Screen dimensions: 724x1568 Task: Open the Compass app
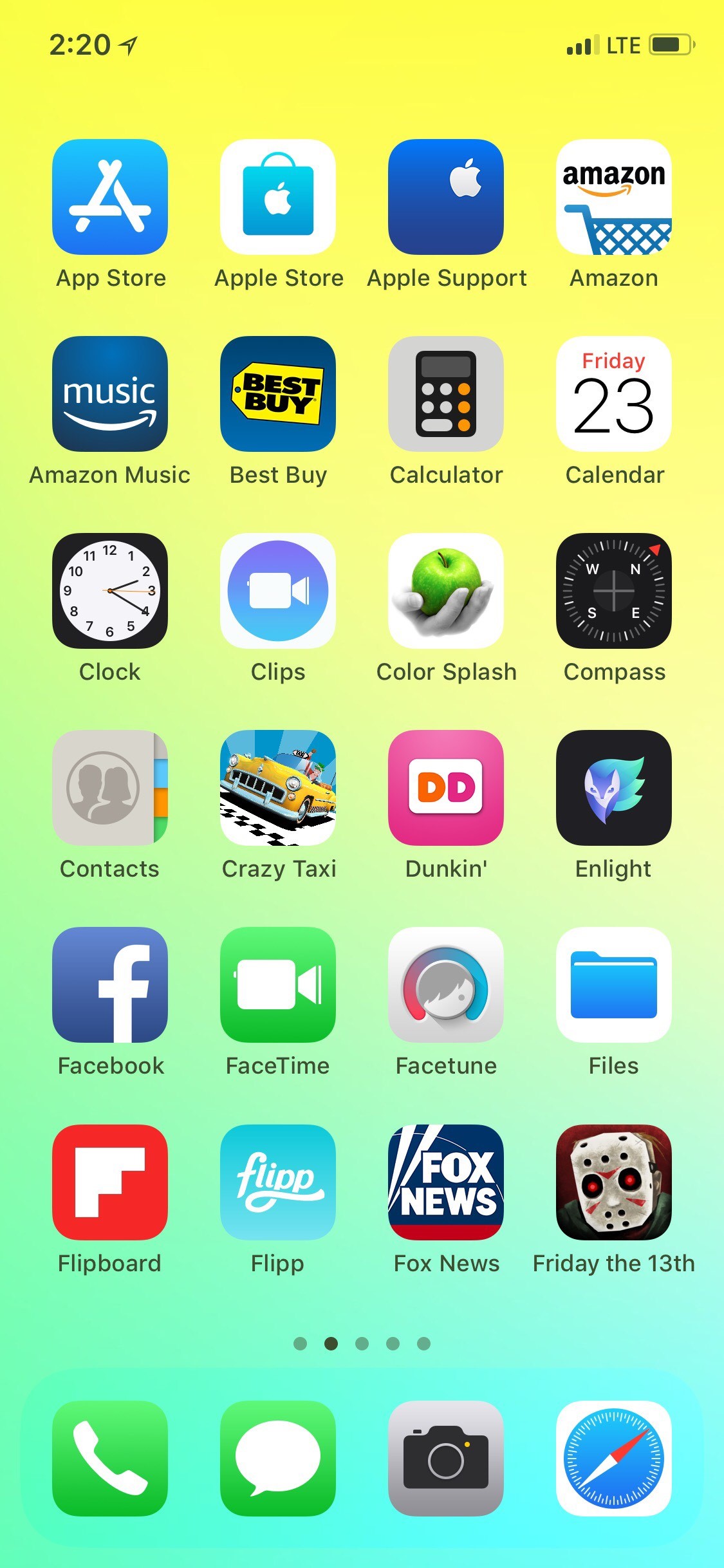point(614,591)
